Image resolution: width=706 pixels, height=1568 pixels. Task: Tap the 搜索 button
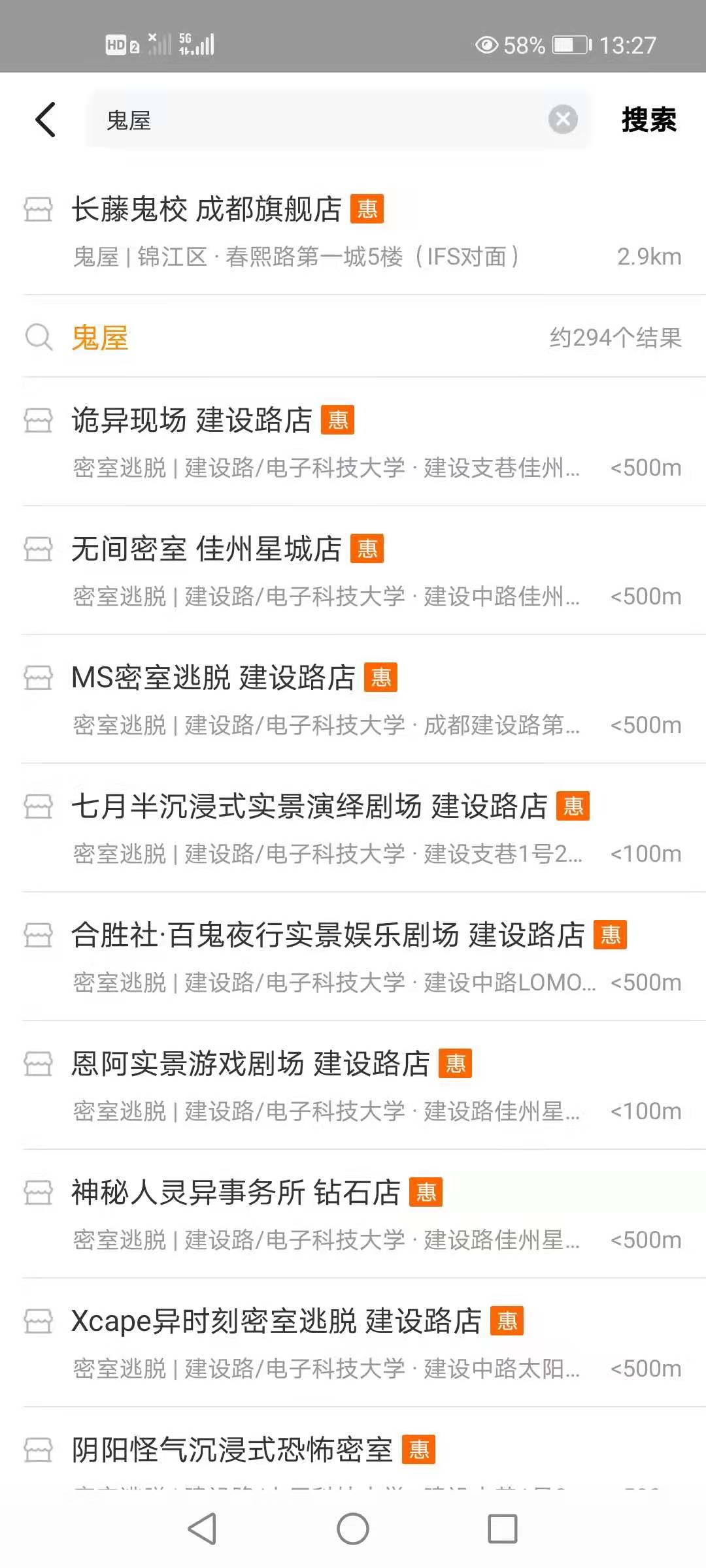coord(648,120)
